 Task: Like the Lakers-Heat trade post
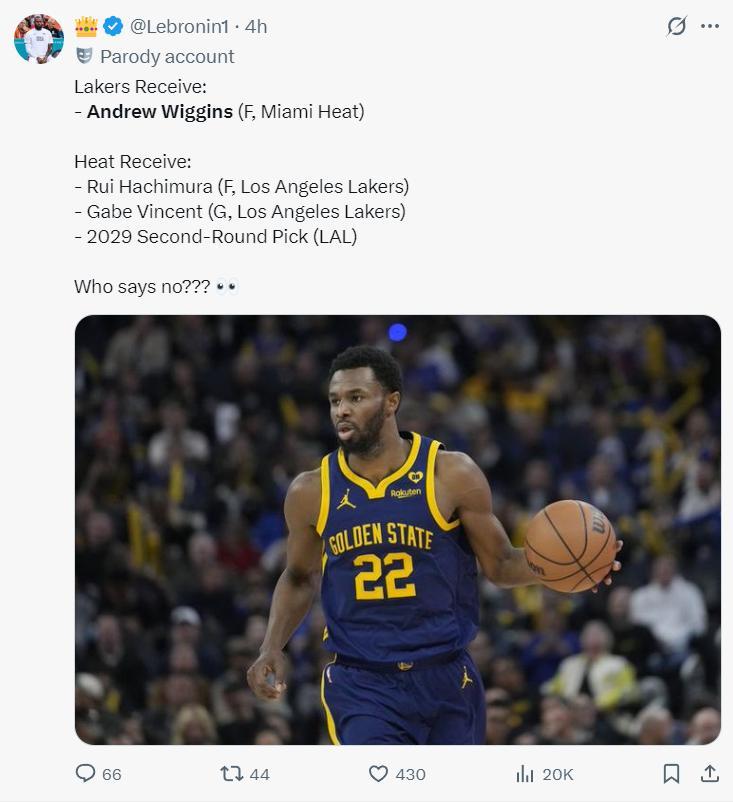pos(379,773)
